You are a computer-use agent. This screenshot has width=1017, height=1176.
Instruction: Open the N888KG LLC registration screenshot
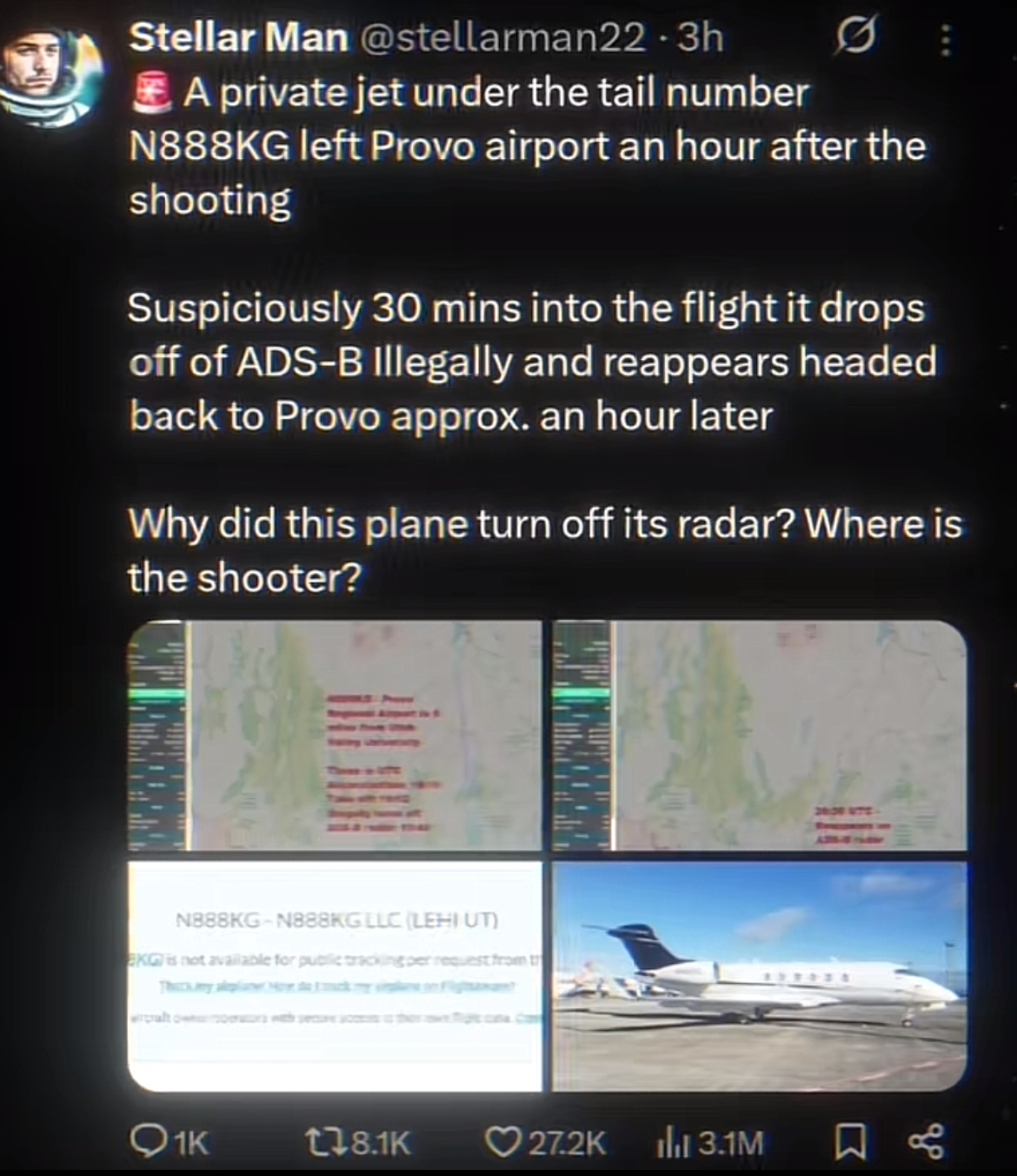[335, 975]
